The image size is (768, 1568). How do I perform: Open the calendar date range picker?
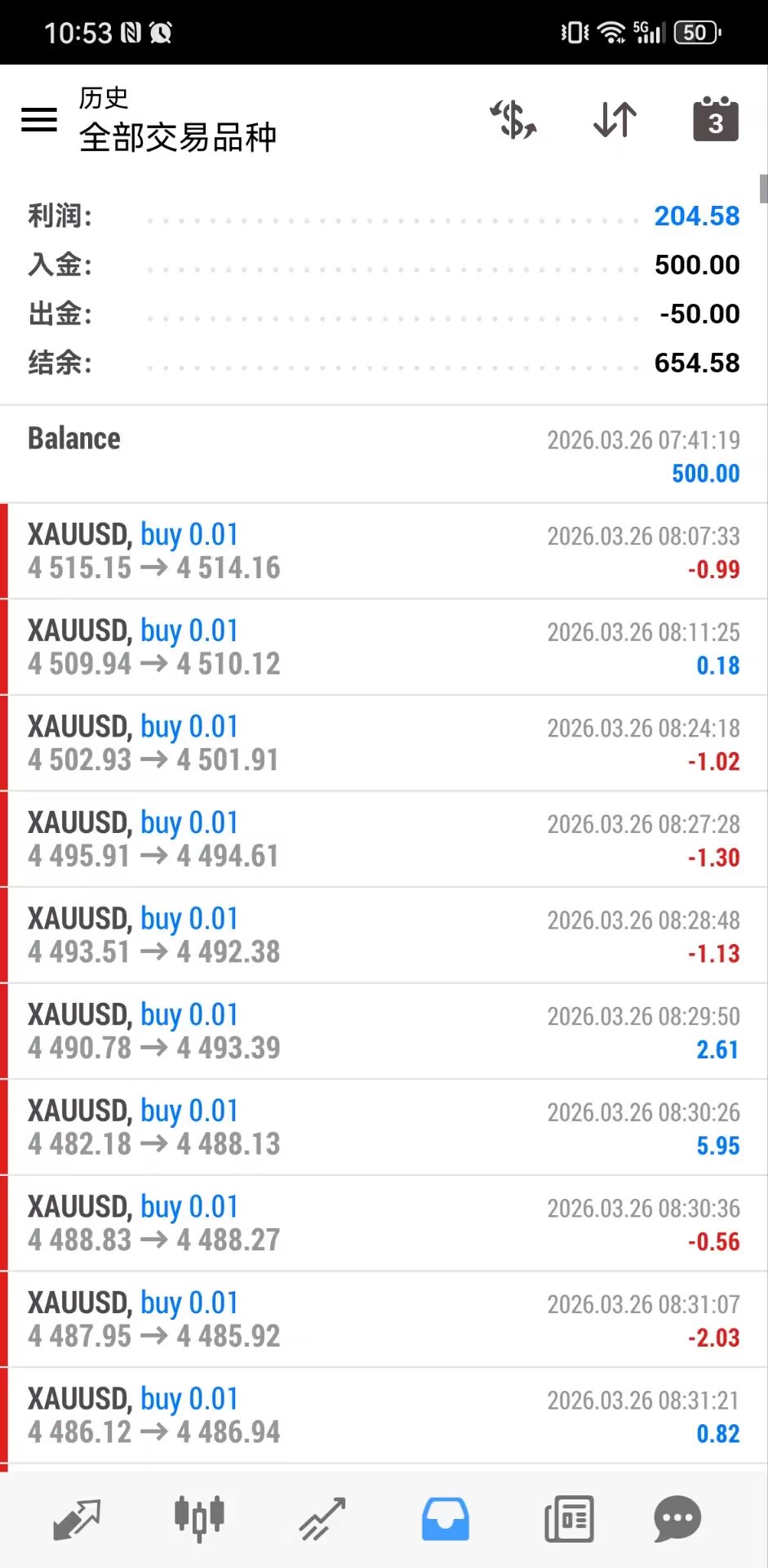click(x=716, y=120)
